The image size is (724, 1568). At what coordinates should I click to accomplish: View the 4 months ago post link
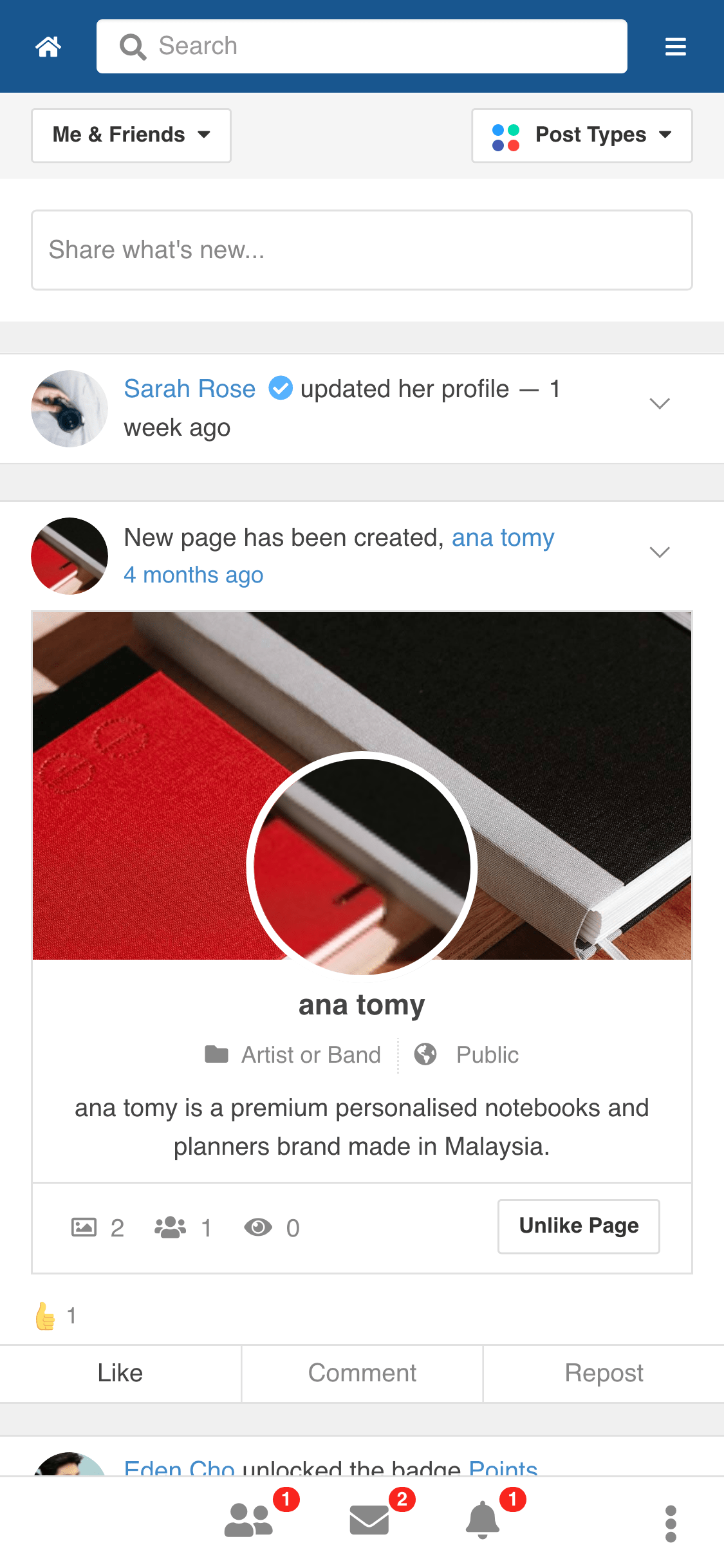(193, 575)
